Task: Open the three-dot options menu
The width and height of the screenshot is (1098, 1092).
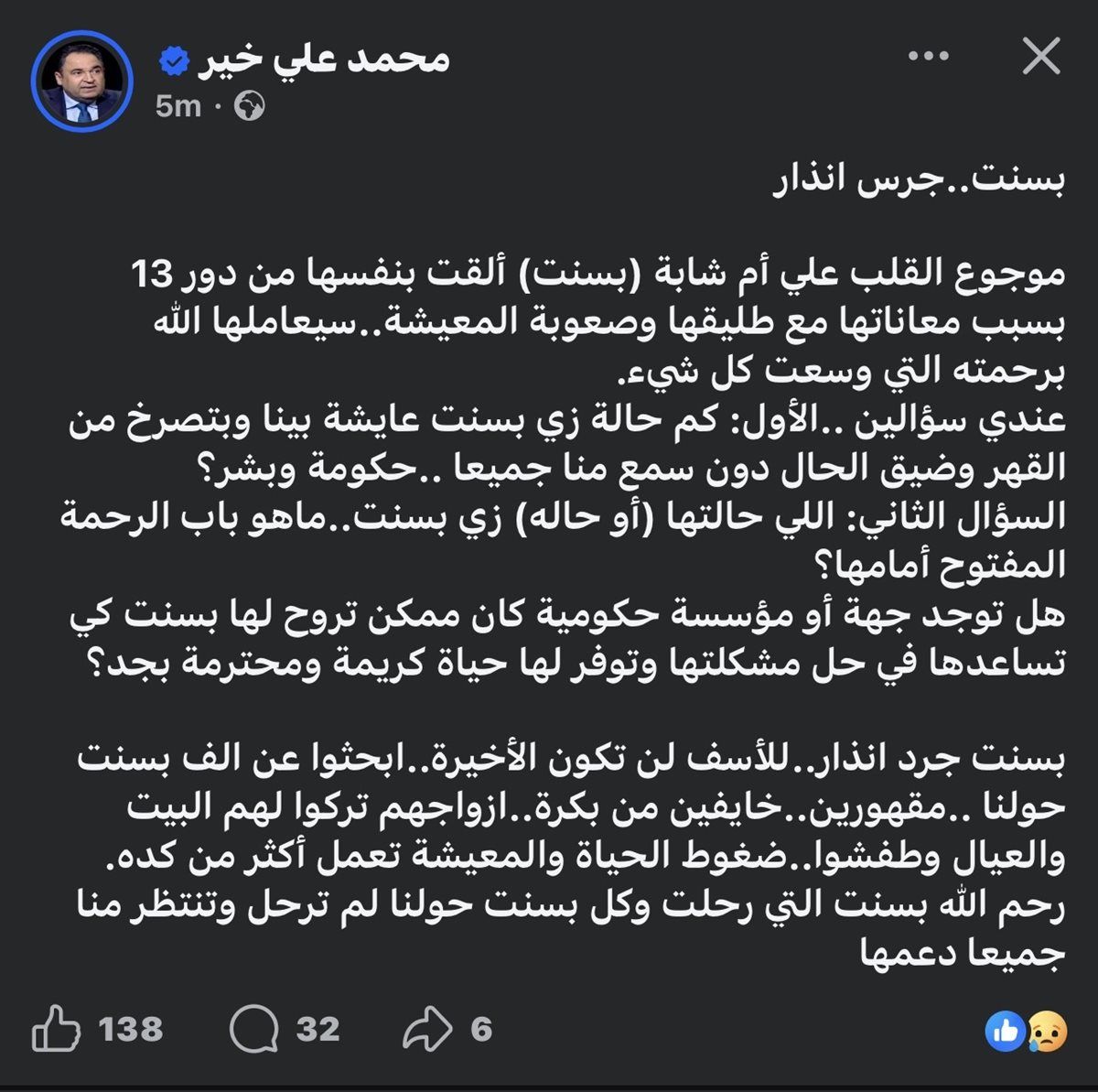Action: click(928, 58)
